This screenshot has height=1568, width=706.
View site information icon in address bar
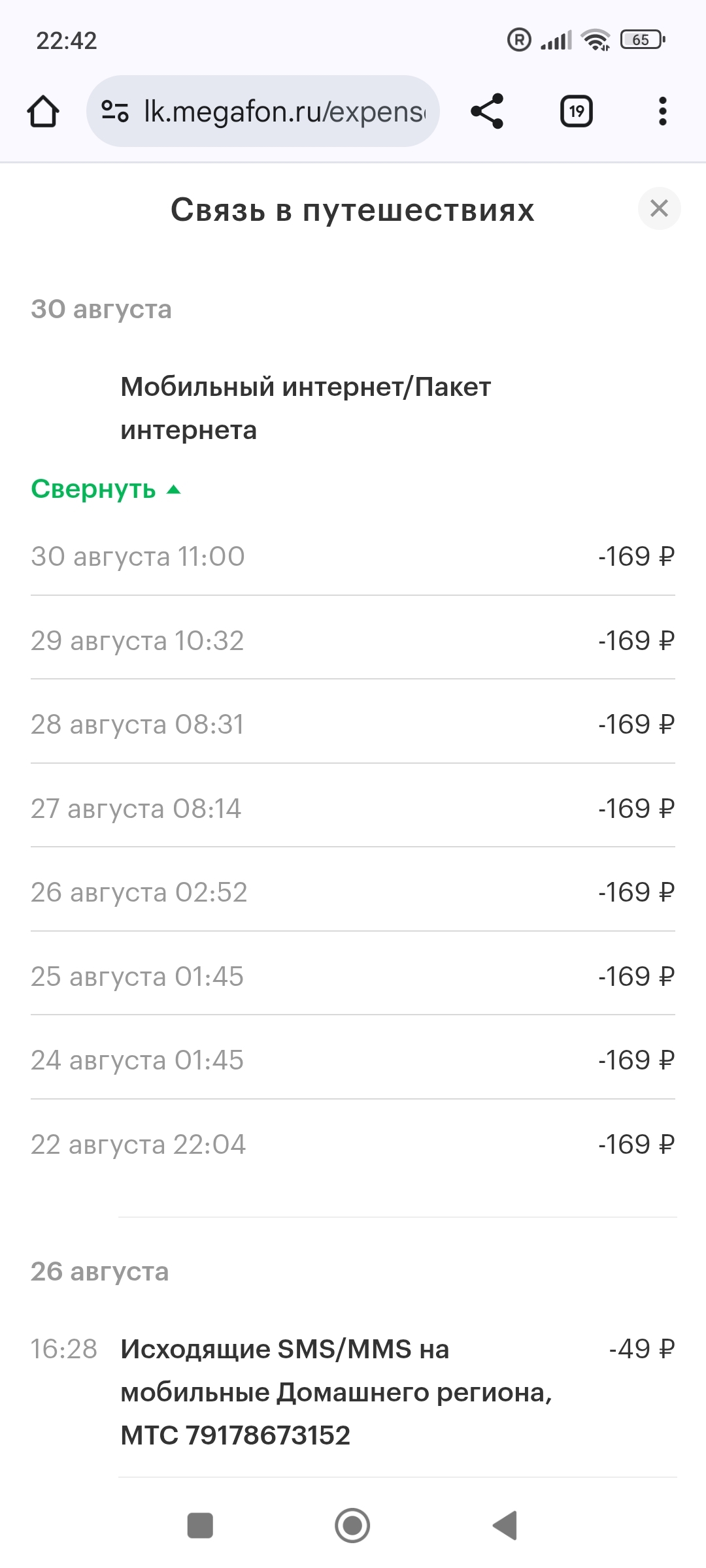pyautogui.click(x=115, y=111)
